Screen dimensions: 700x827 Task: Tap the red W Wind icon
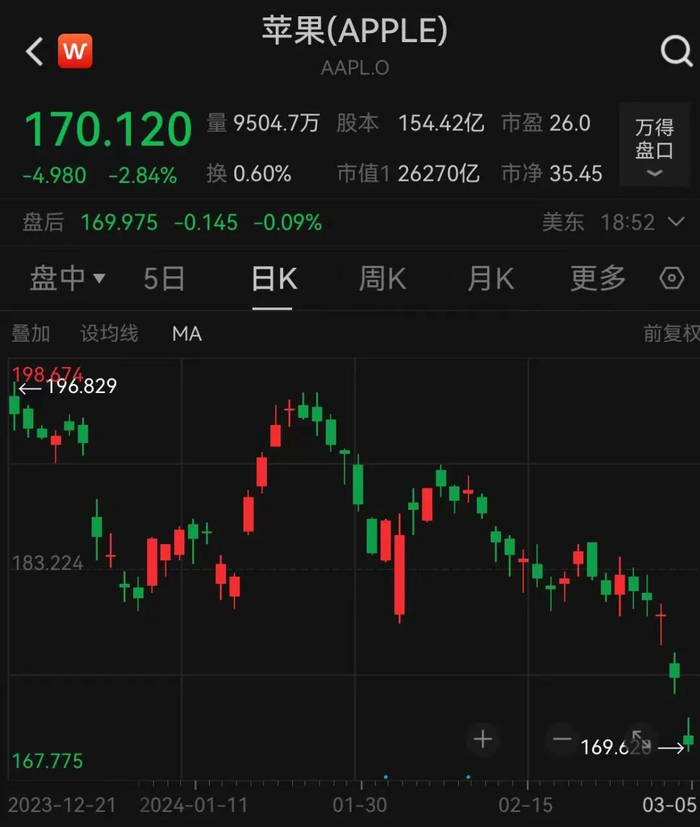pyautogui.click(x=74, y=52)
